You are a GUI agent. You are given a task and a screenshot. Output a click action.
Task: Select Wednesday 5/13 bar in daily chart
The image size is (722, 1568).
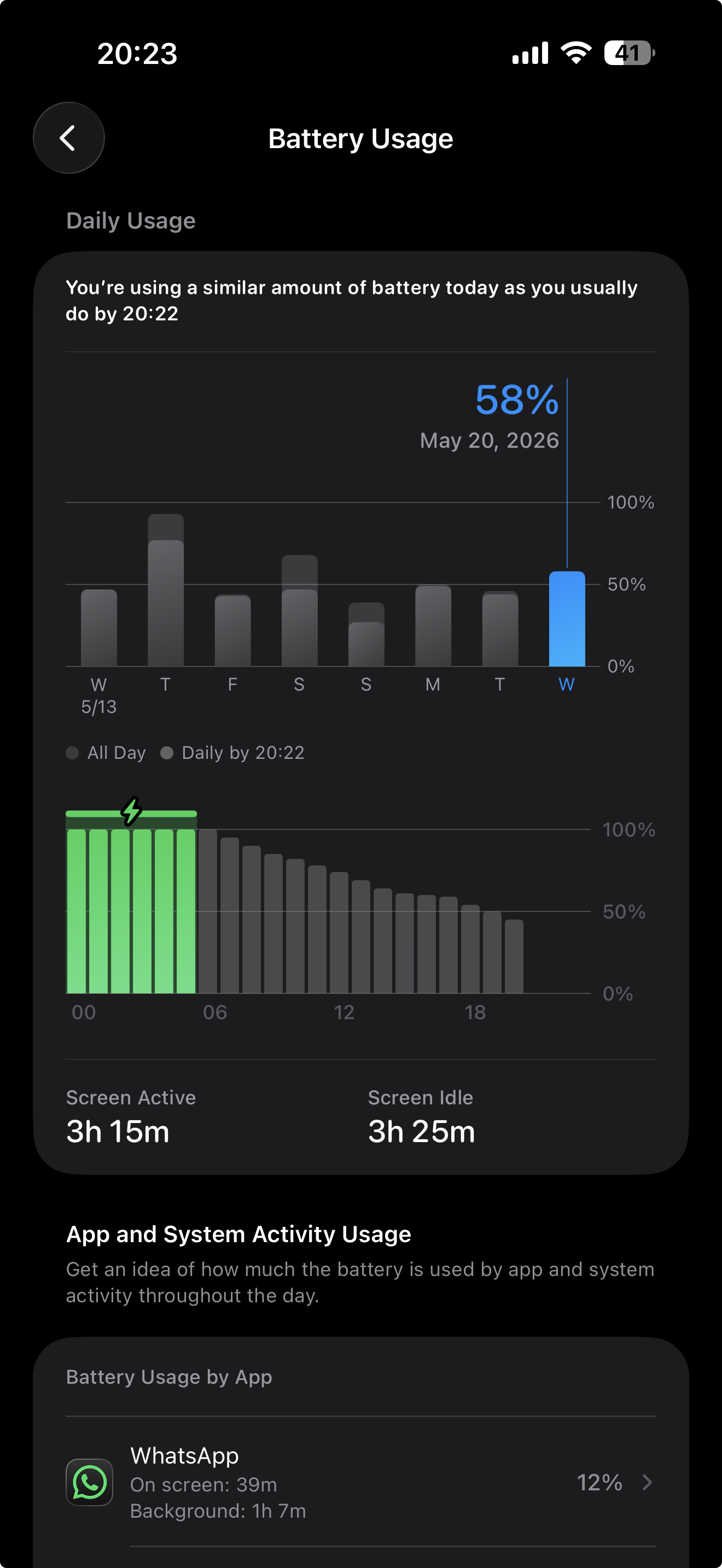click(98, 628)
